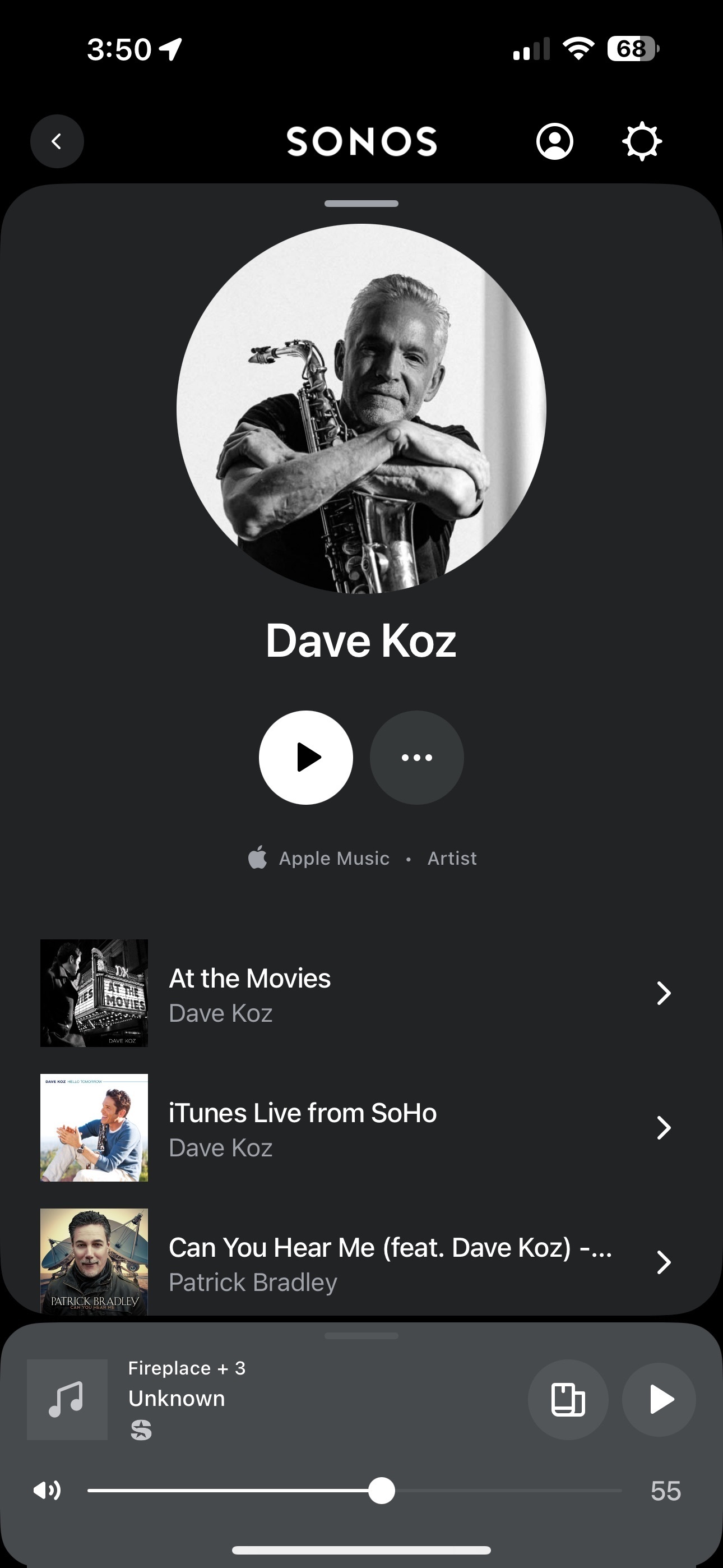Viewport: 723px width, 1568px height.
Task: Open Can You Hear Me by Patrick Bradley
Action: (361, 1262)
